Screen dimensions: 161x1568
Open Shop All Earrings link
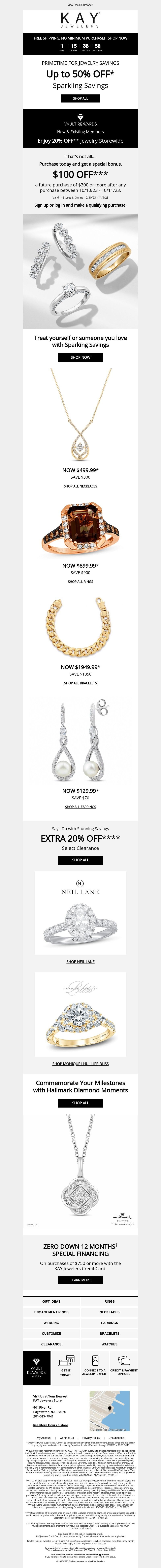(80, 806)
